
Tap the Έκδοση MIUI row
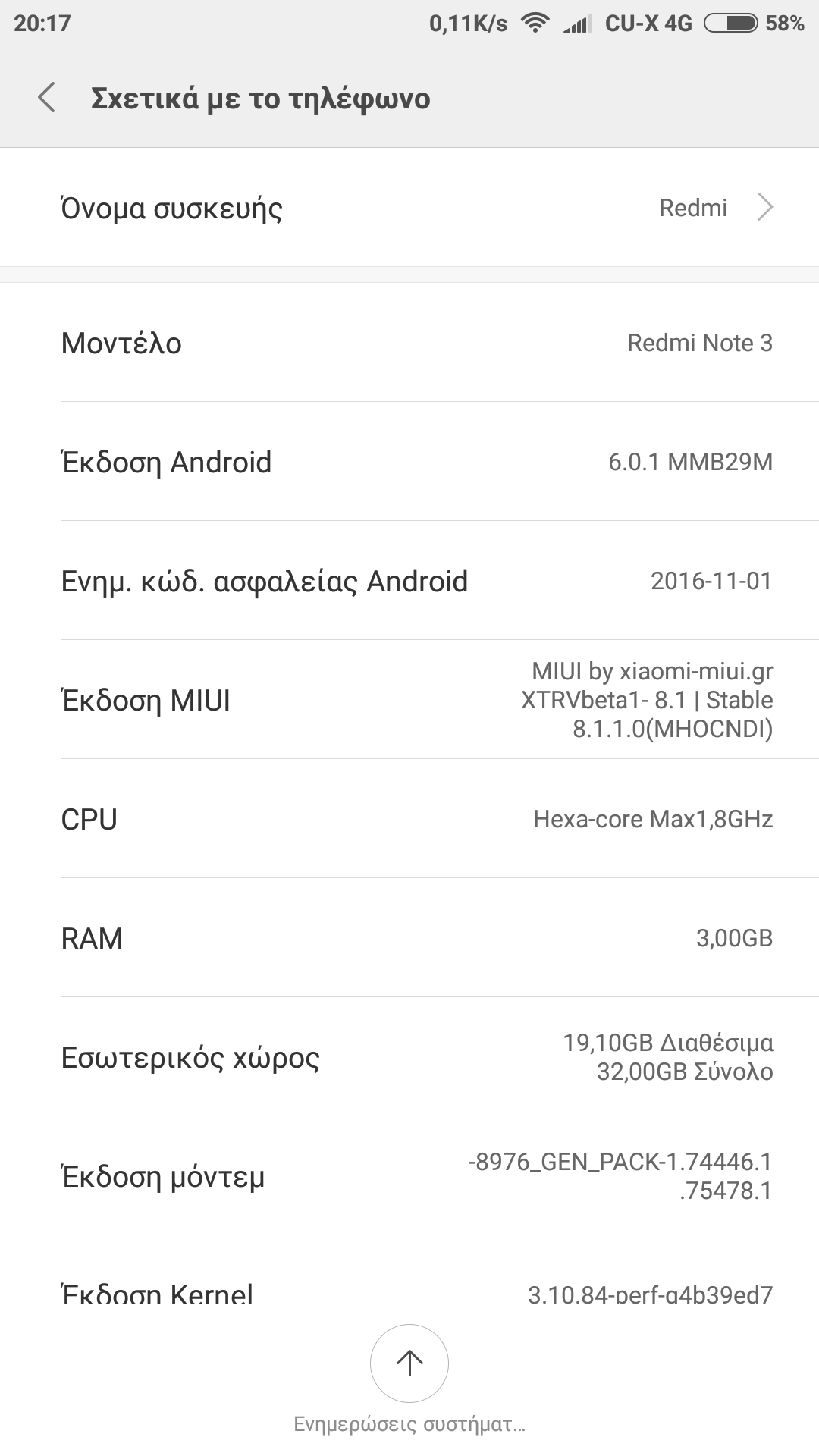pos(409,700)
